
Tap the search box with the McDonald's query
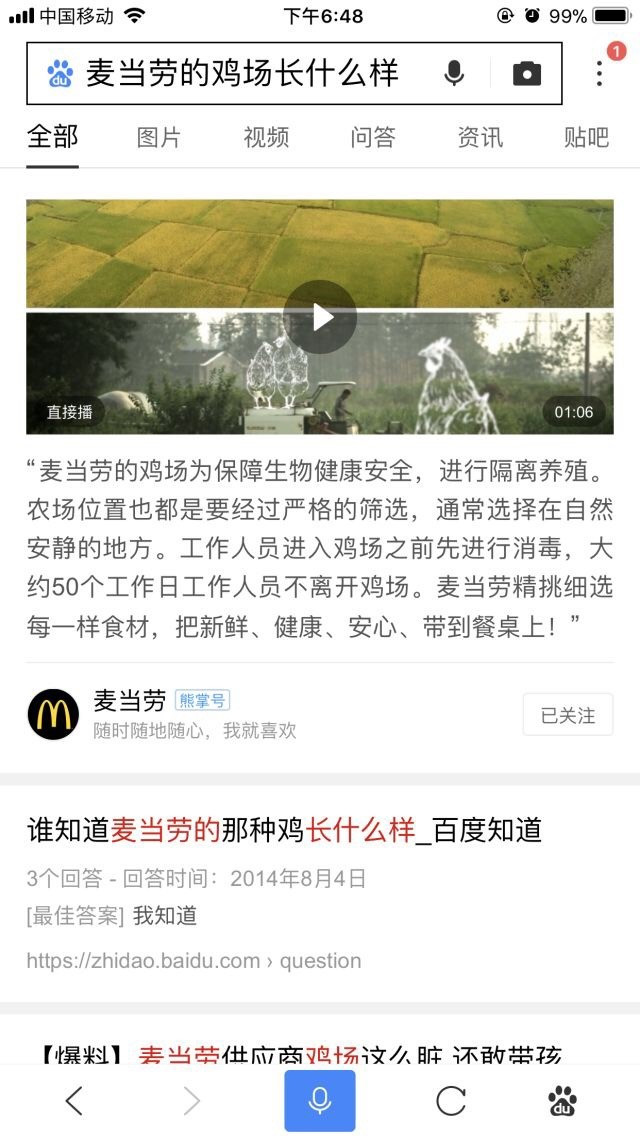[x=240, y=74]
